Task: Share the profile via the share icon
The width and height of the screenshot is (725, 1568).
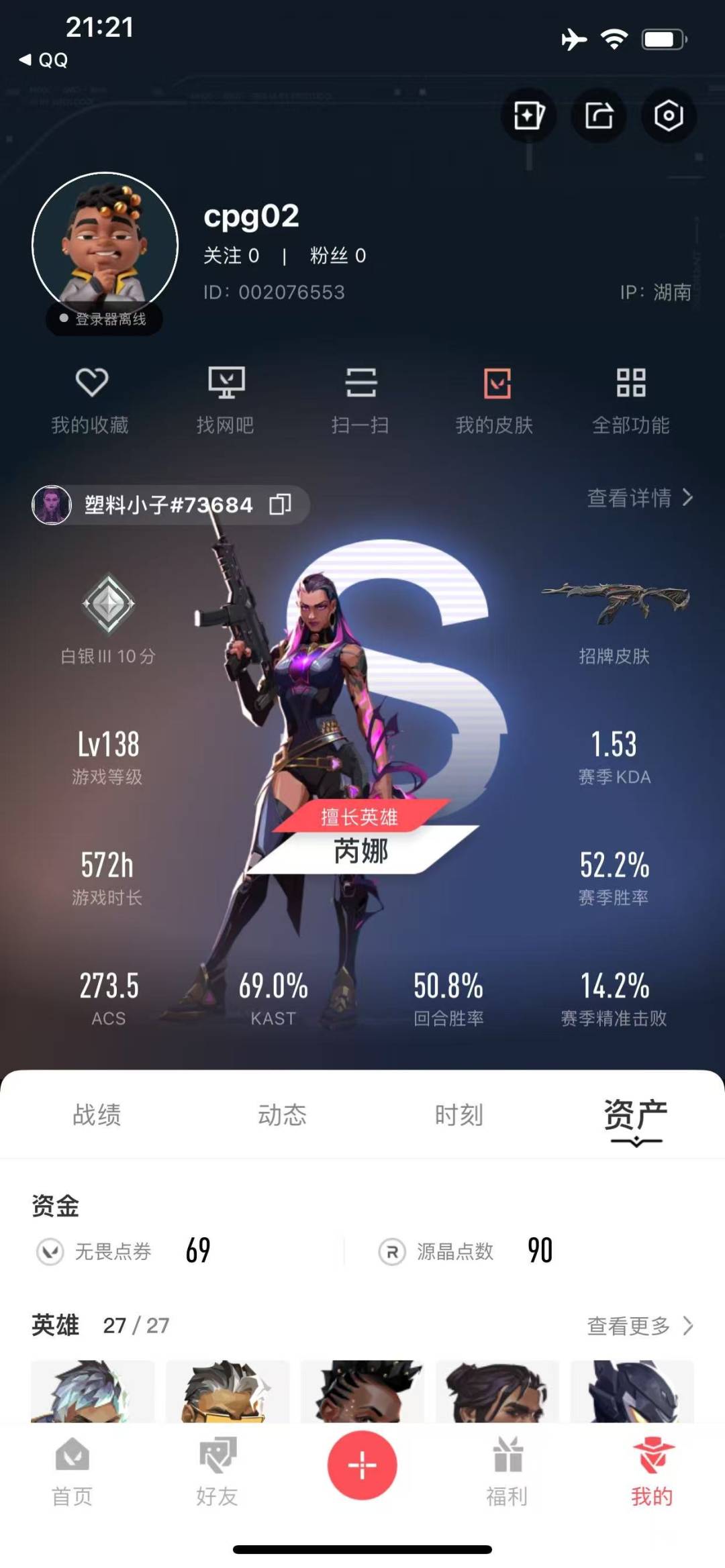Action: [x=599, y=115]
